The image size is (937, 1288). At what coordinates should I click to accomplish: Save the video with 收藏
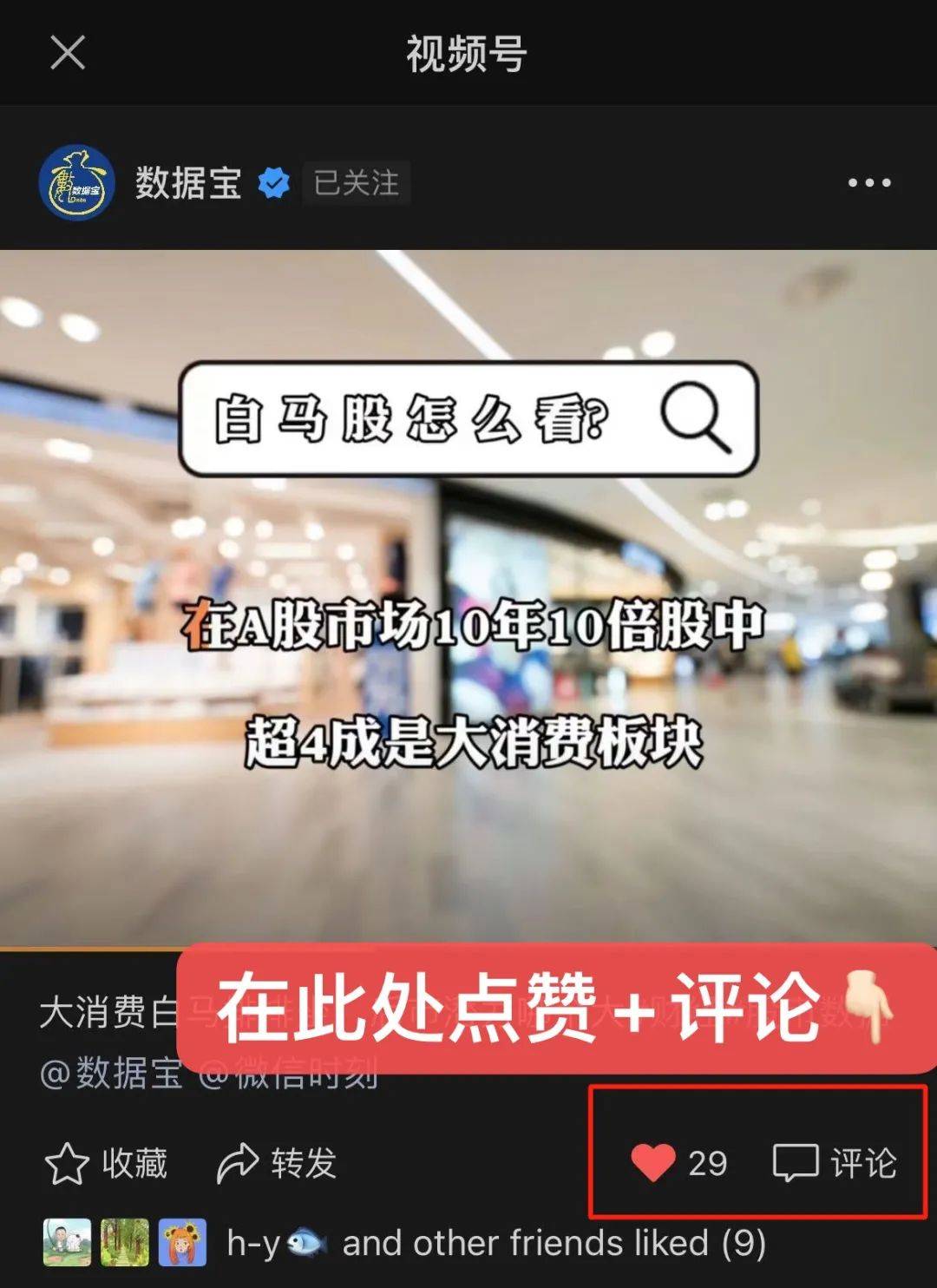point(106,1163)
